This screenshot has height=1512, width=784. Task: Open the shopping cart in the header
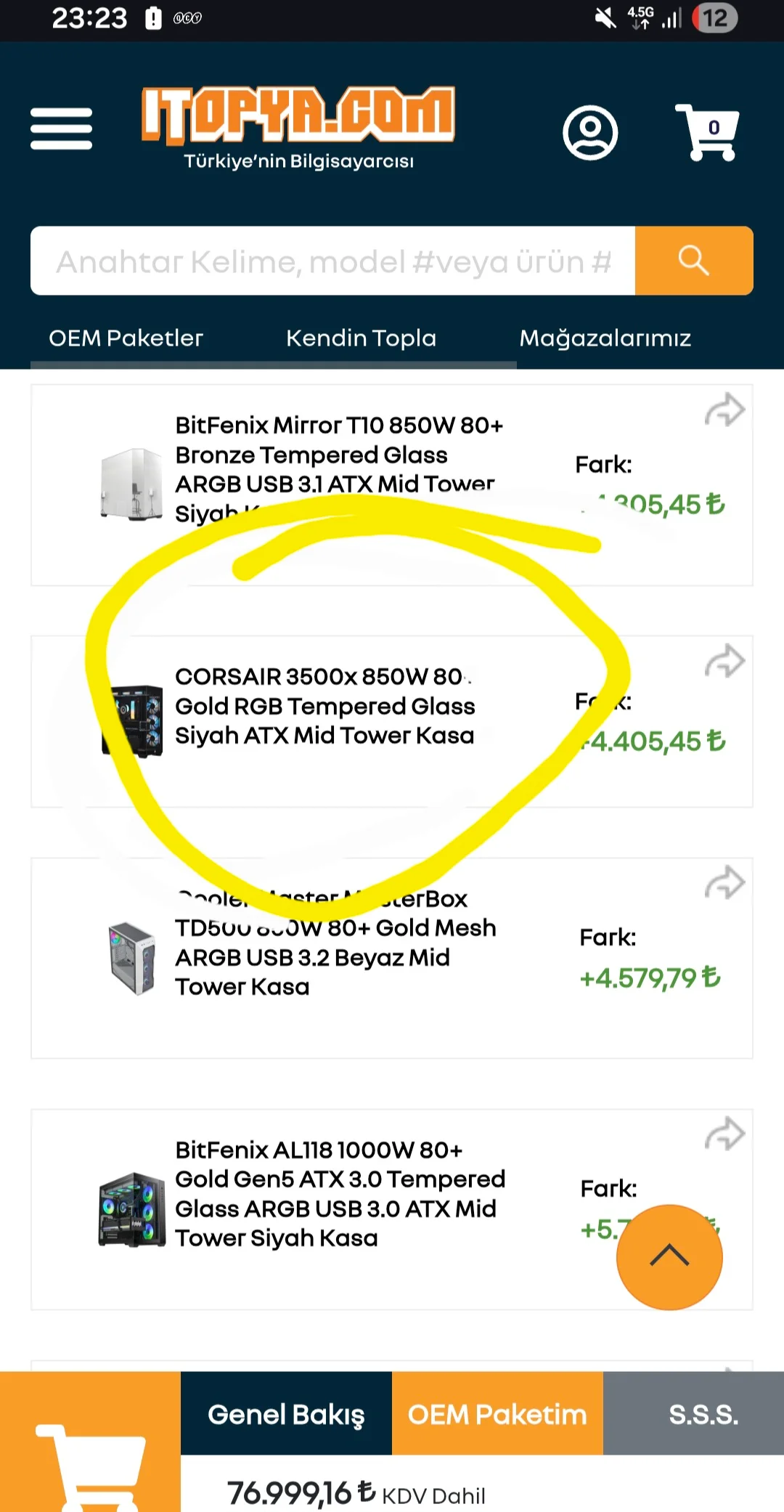707,131
